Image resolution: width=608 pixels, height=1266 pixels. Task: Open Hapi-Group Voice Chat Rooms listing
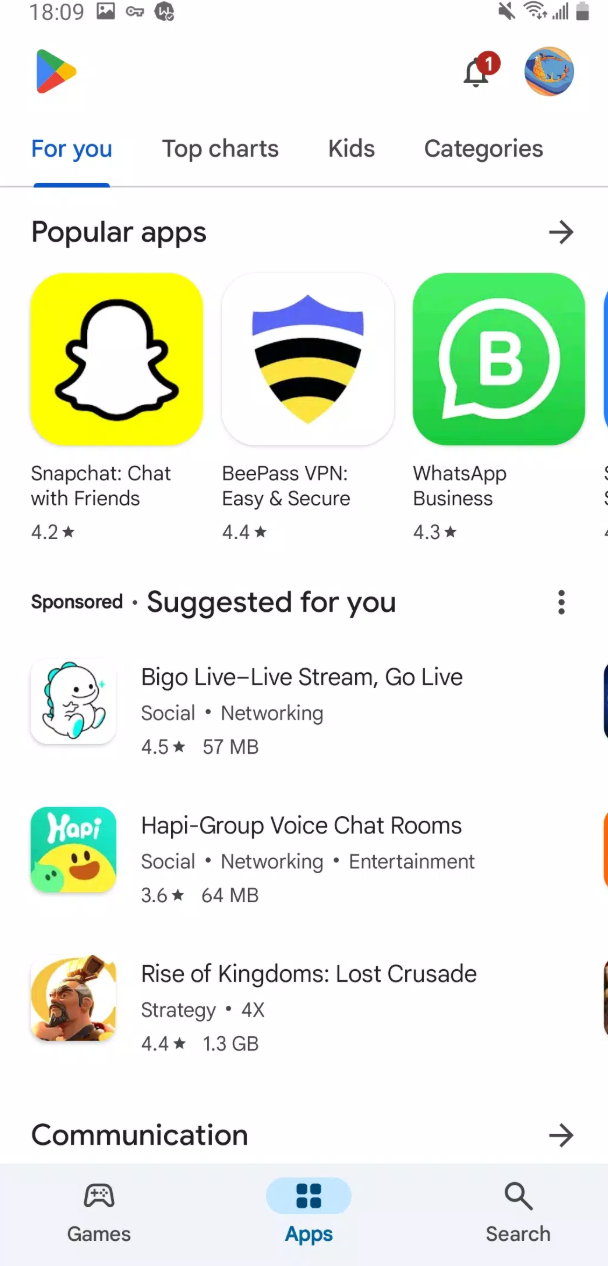click(300, 858)
